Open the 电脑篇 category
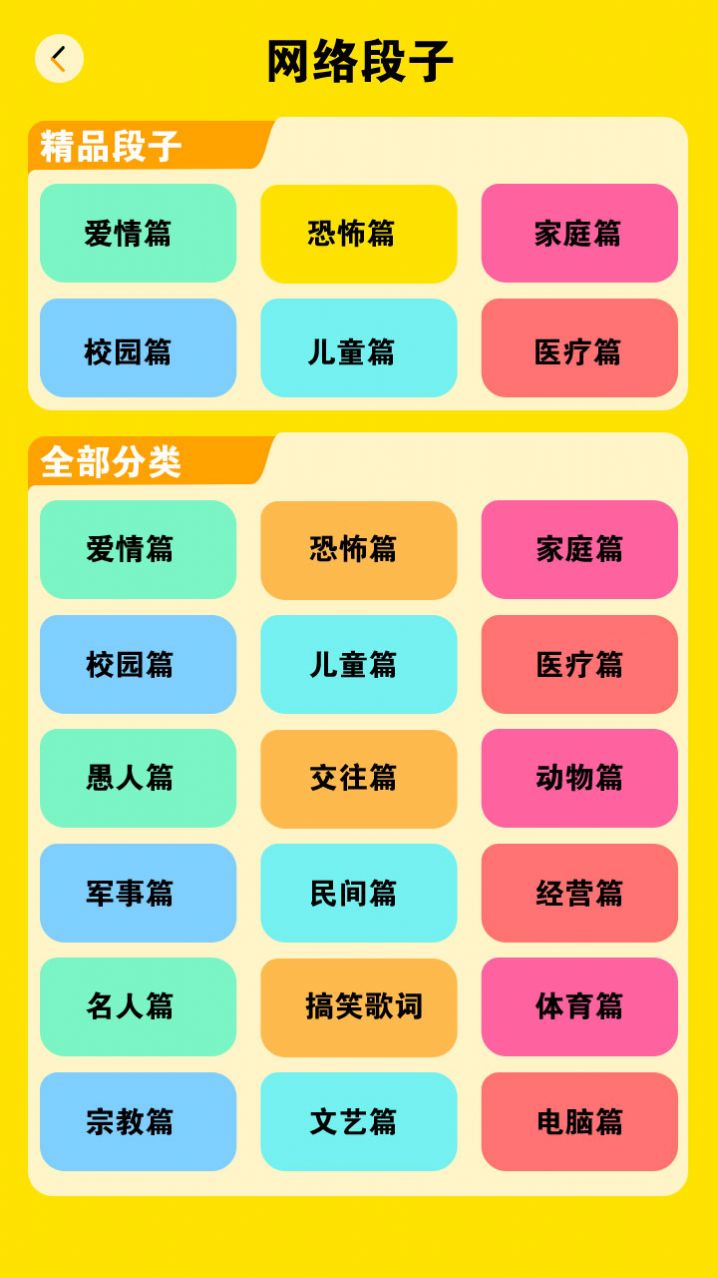 pos(579,1122)
